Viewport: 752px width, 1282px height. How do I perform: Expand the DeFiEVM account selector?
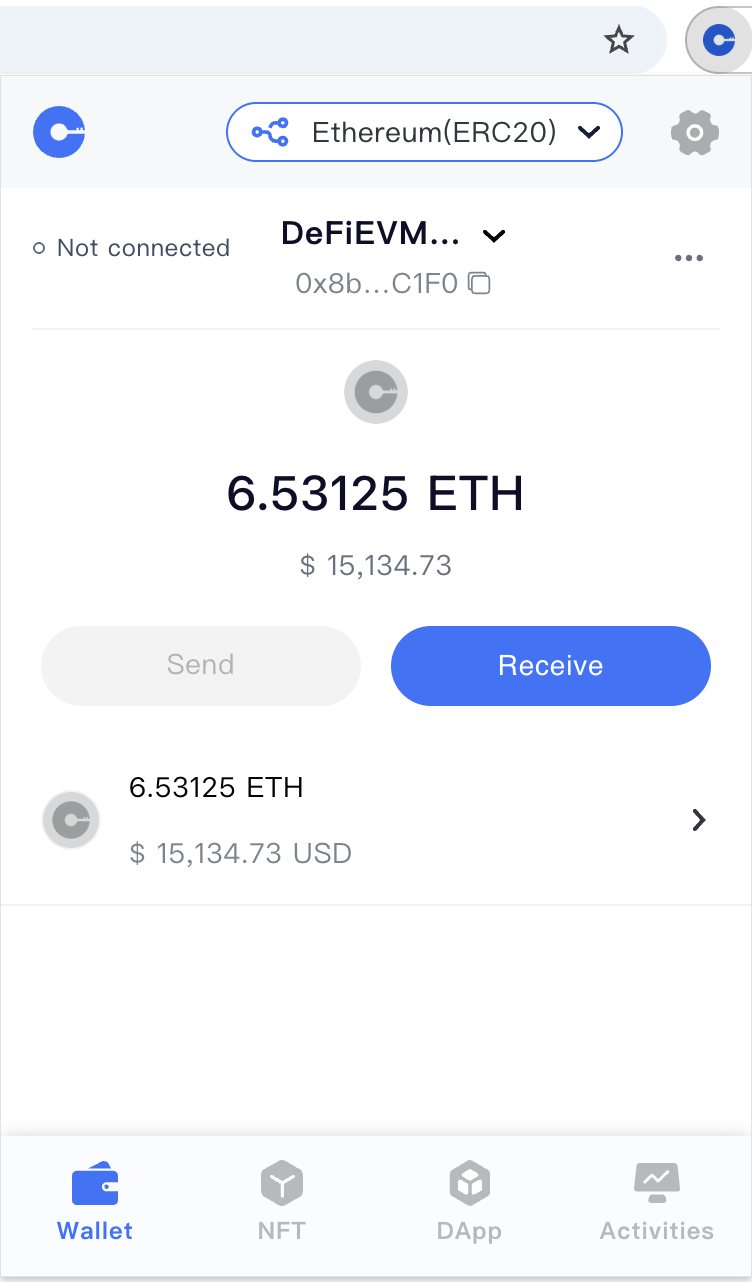tap(394, 234)
